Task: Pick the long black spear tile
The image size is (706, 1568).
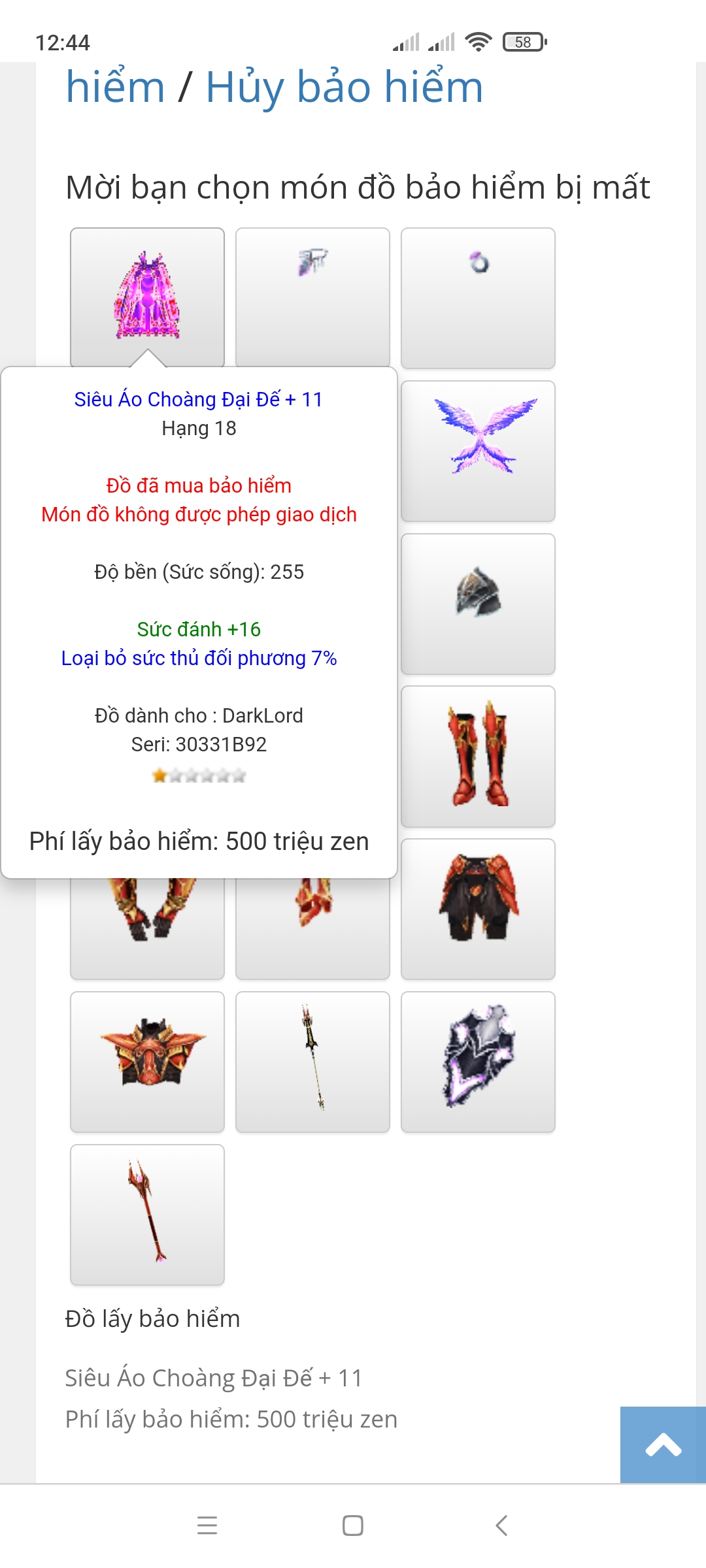Action: 312,1062
